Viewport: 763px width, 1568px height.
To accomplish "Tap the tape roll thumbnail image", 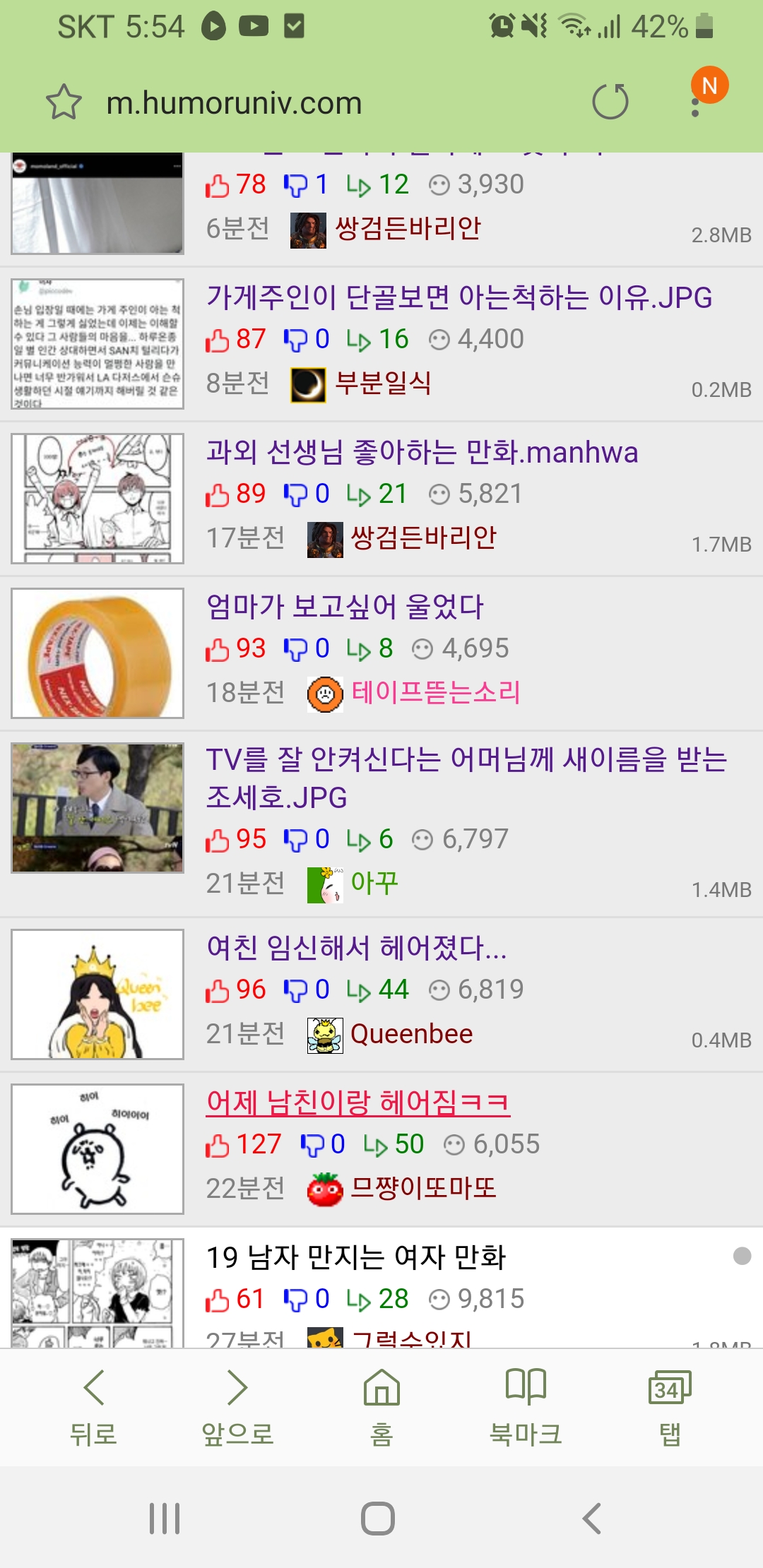I will (x=97, y=653).
